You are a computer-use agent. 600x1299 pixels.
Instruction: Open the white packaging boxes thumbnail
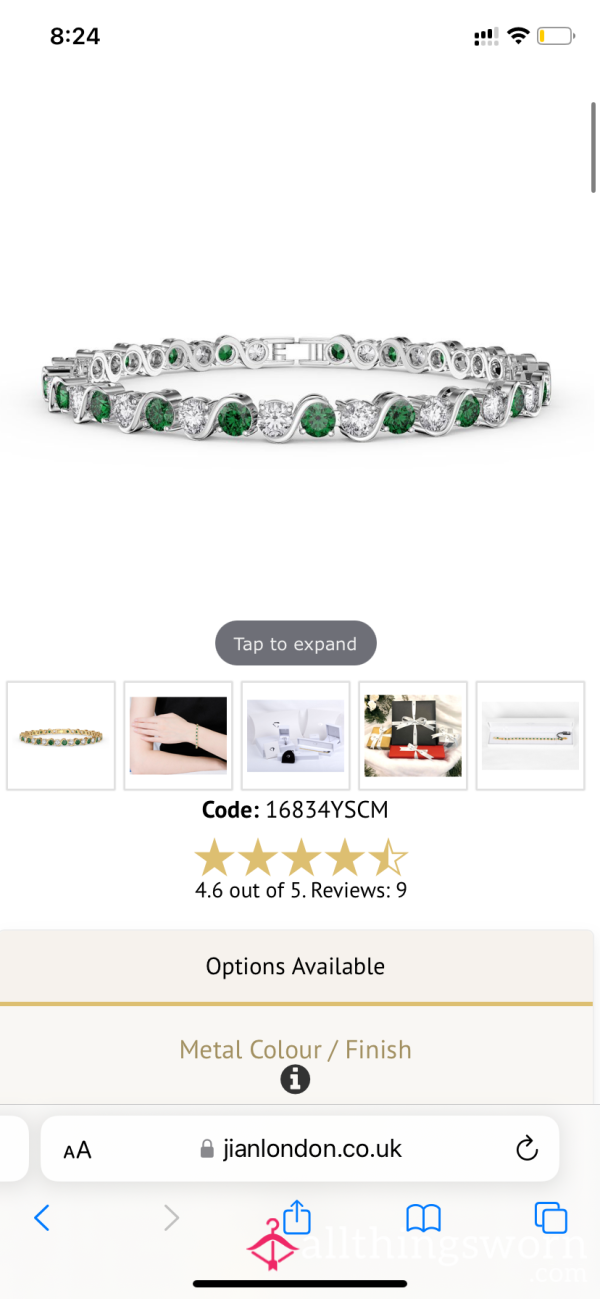pos(296,736)
